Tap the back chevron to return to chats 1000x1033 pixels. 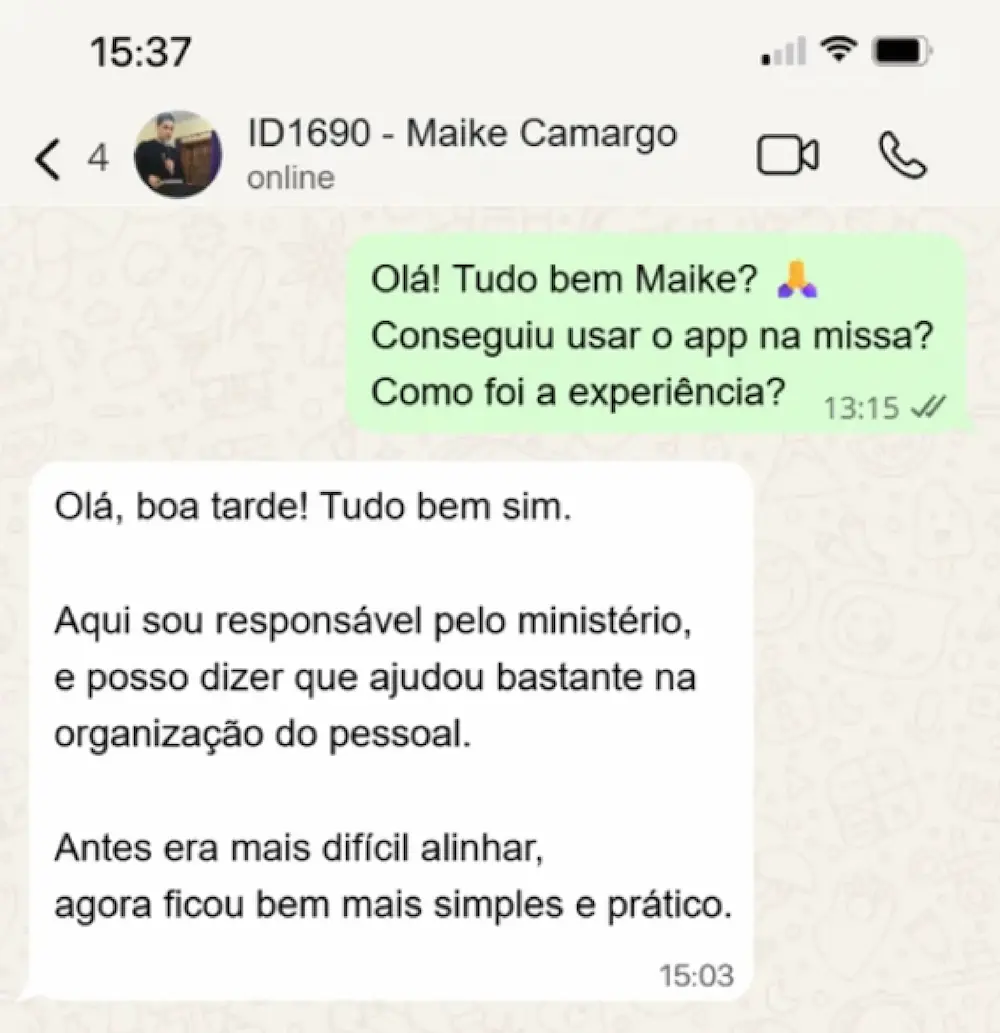tap(45, 158)
